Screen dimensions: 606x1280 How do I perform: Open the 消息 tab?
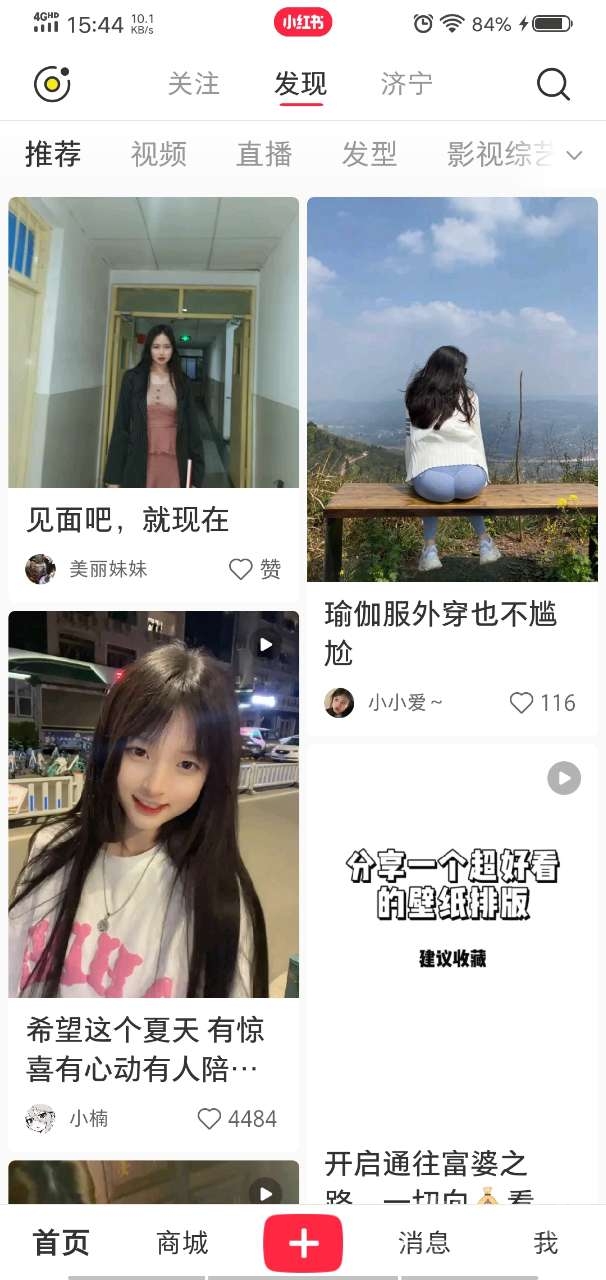(424, 1243)
